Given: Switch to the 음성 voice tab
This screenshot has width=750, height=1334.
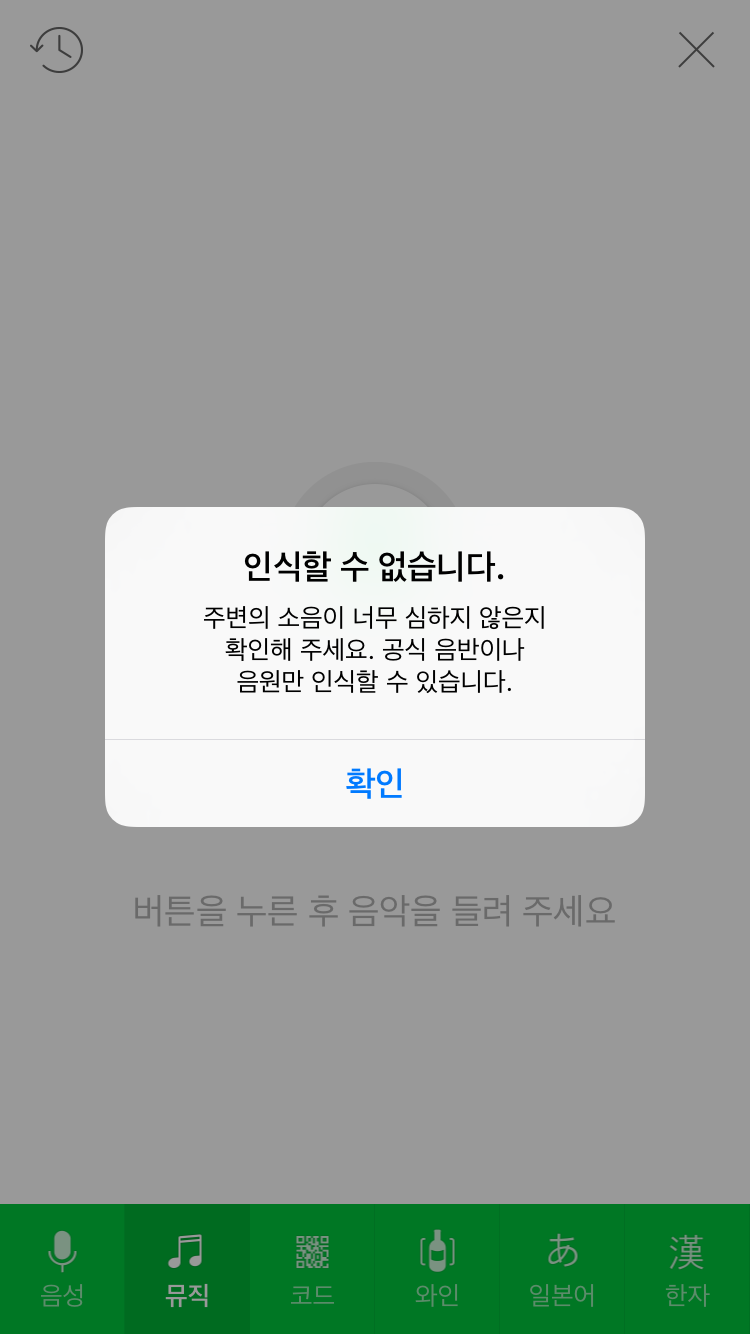Looking at the screenshot, I should click(x=62, y=1268).
